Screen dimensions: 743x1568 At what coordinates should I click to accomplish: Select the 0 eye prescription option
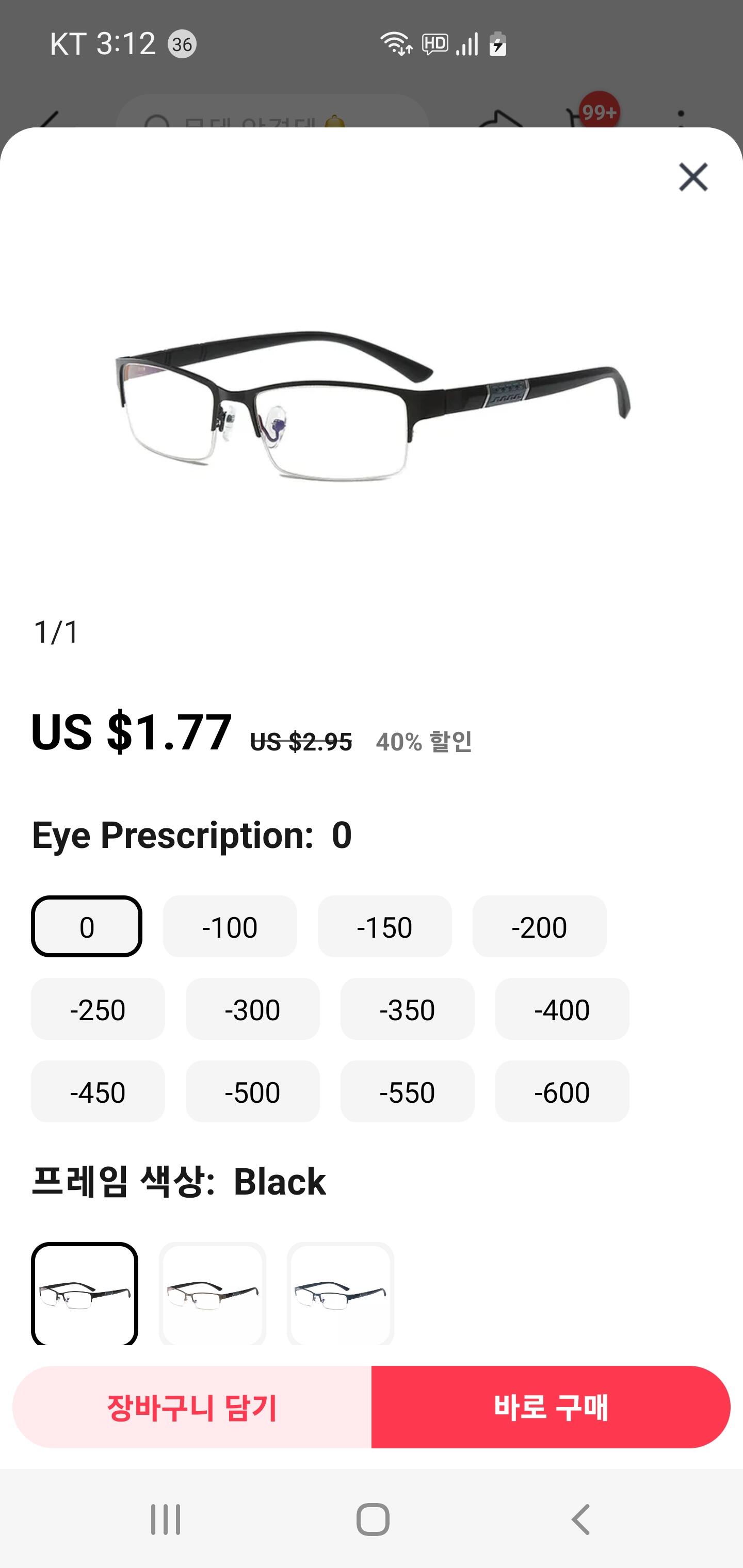[x=87, y=926]
